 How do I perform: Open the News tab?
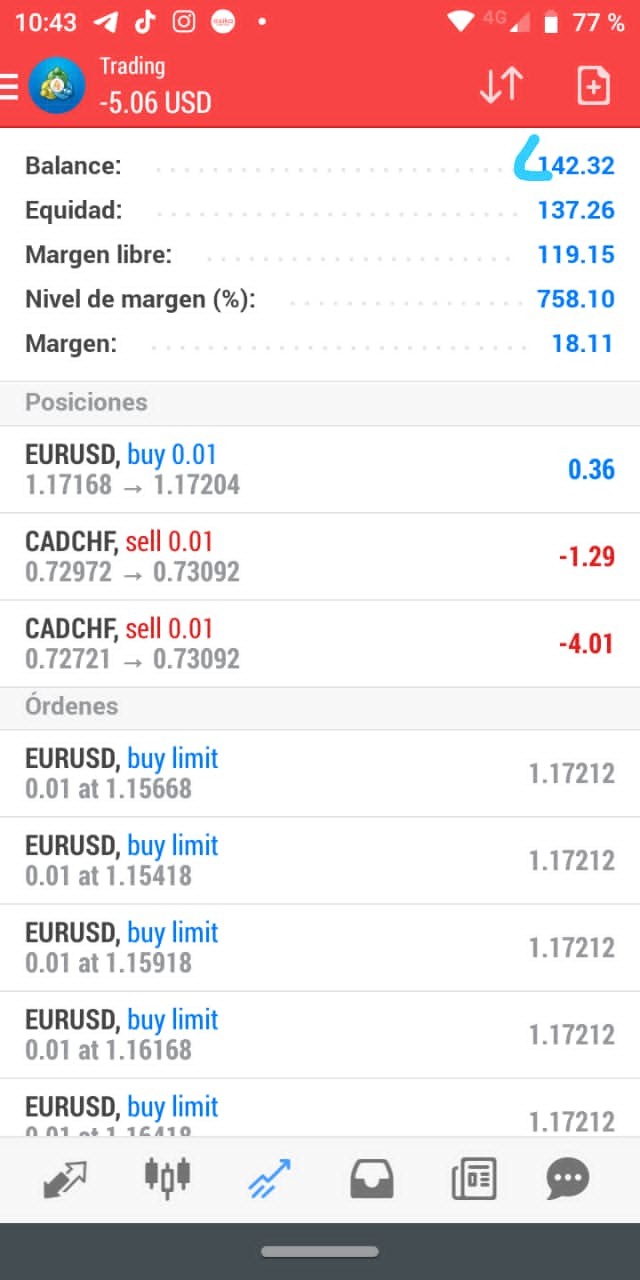473,1179
